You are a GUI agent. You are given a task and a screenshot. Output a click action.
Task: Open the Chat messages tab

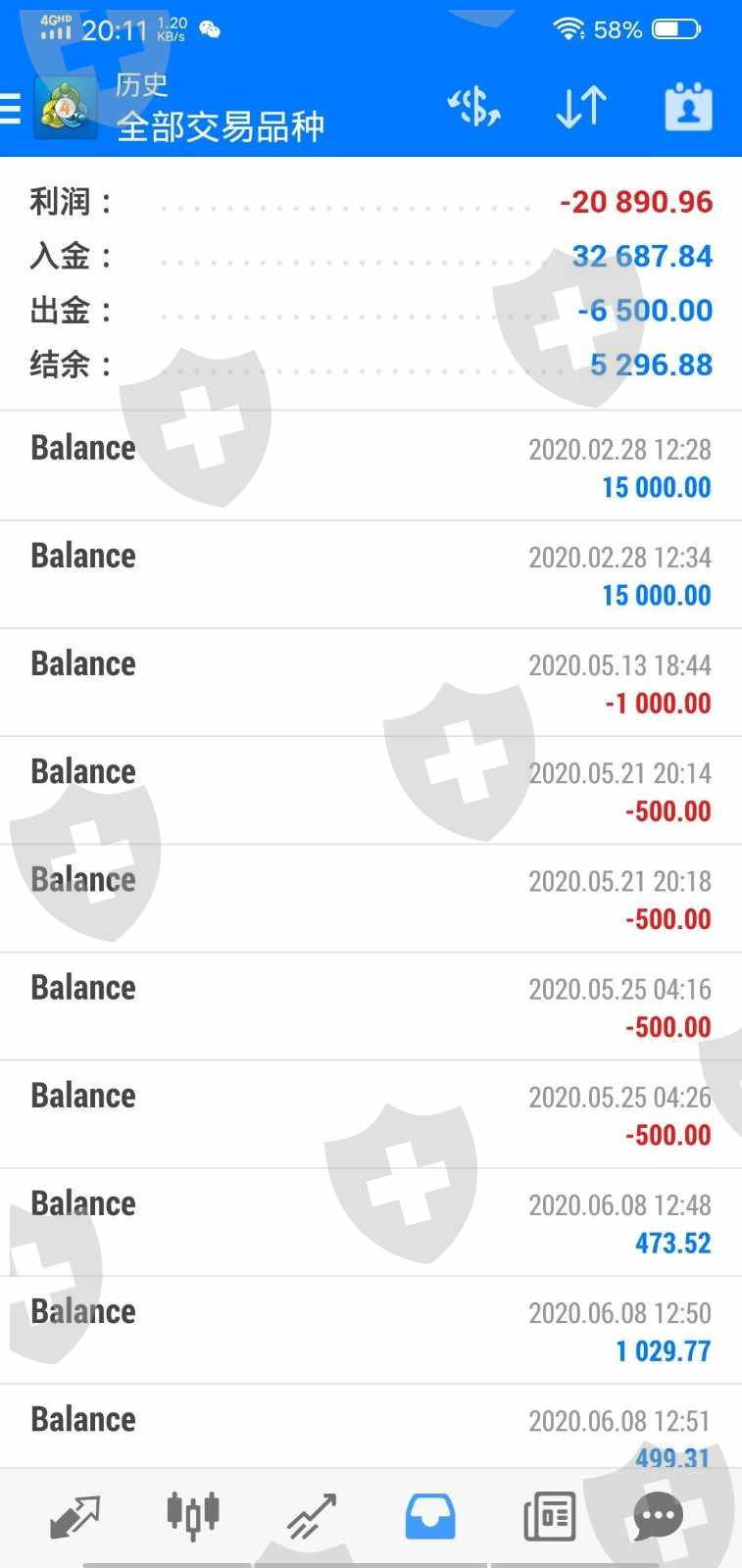(x=658, y=1517)
